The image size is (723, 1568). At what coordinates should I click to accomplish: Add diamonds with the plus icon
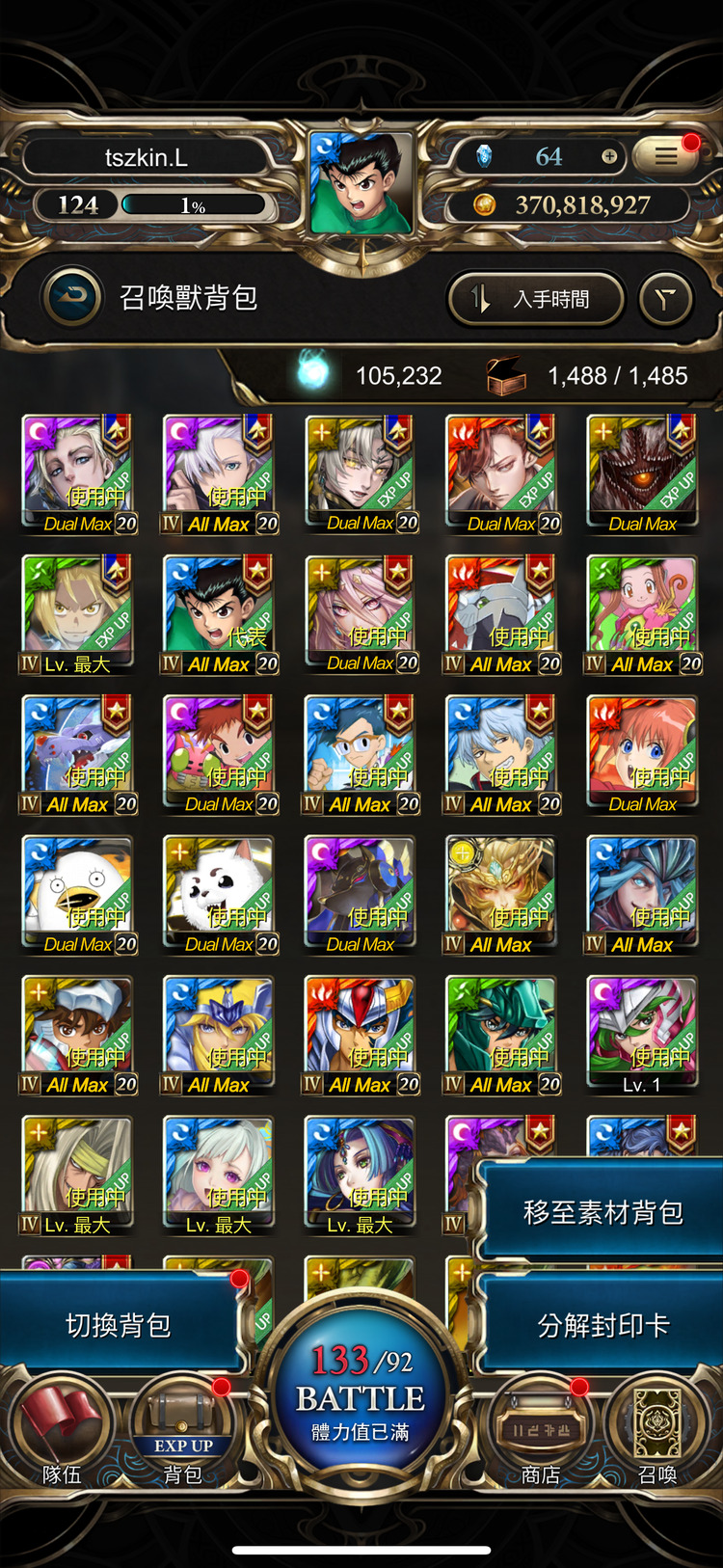(x=609, y=156)
